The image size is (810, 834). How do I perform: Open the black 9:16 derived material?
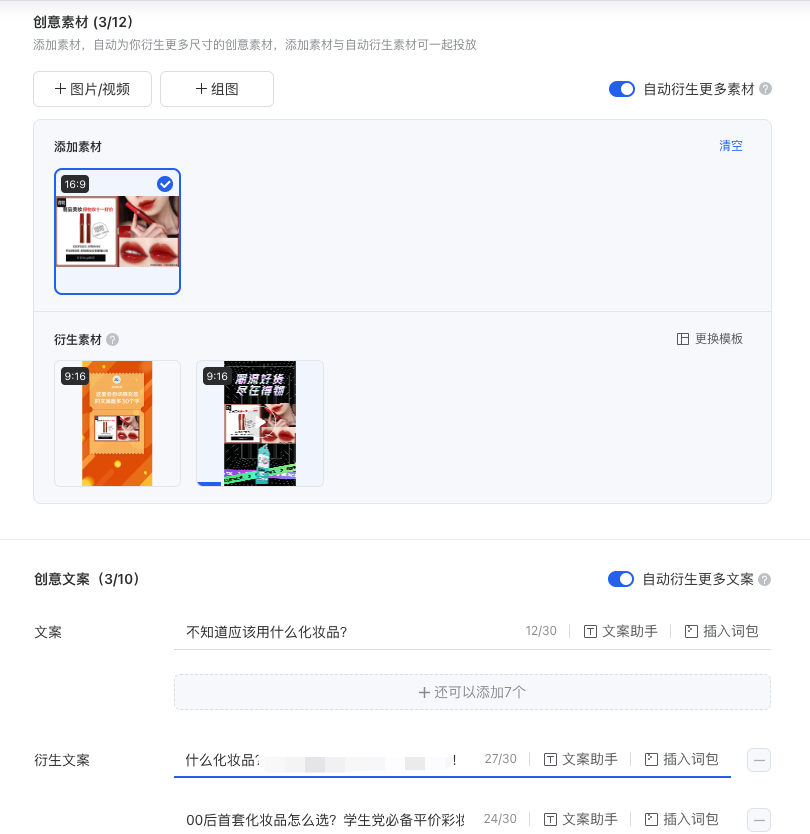pos(260,423)
